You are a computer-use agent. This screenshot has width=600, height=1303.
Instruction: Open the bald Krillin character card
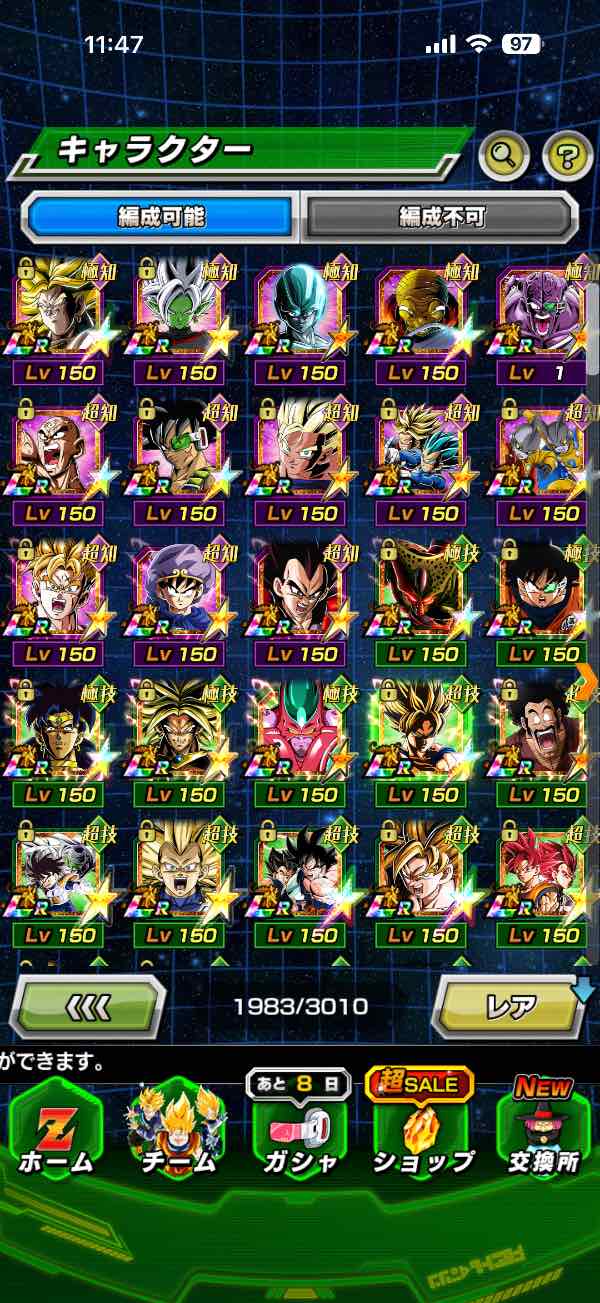click(60, 462)
